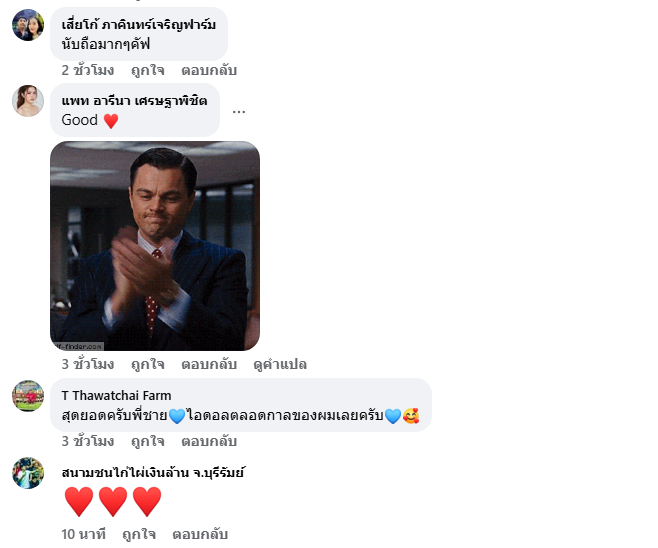Screen dimensions: 658x548
Task: Open แพท อารีนา เศรษฐาพิชิต's profile name
Action: pos(134,100)
